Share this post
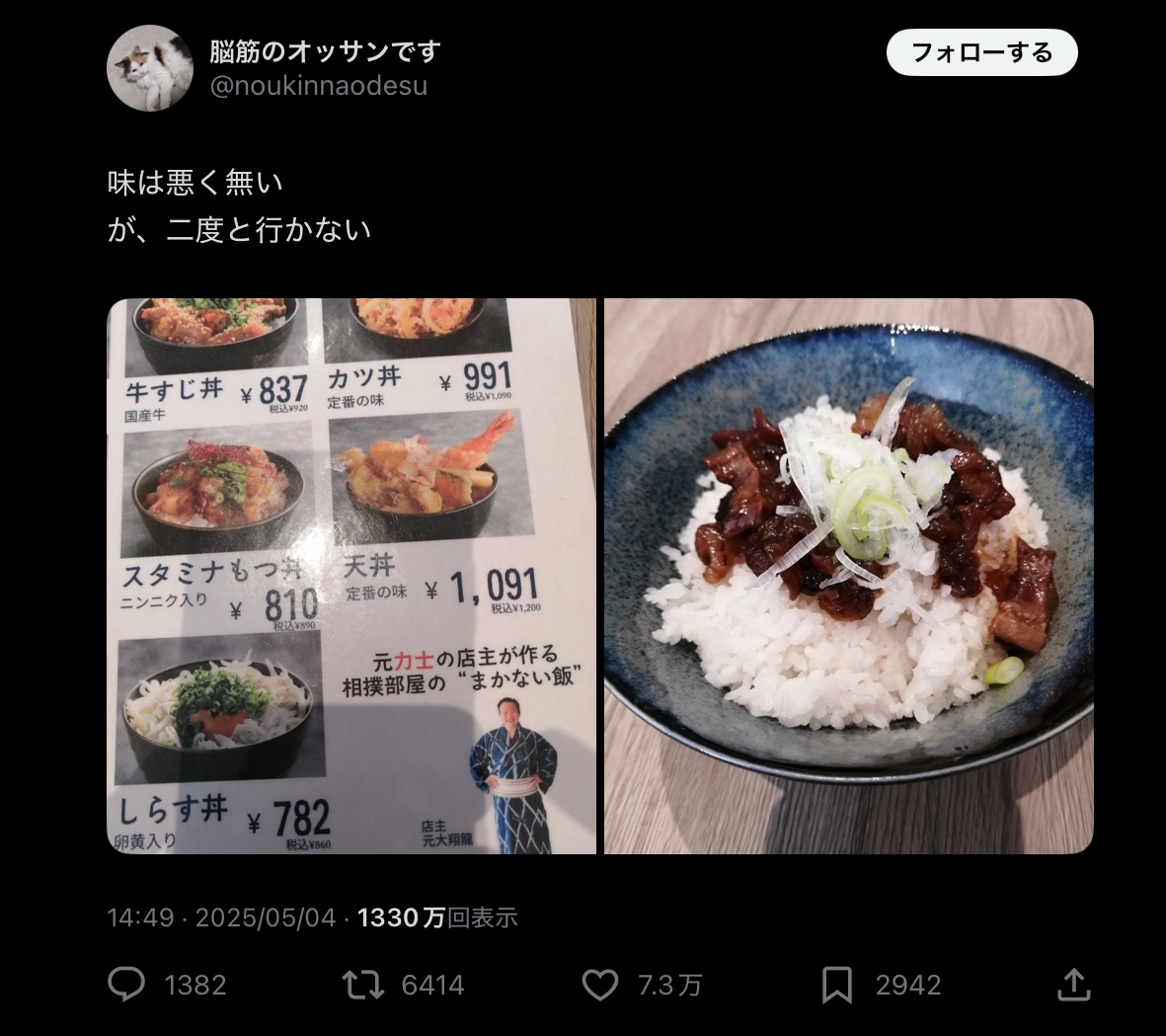The width and height of the screenshot is (1166, 1036). 1073,985
